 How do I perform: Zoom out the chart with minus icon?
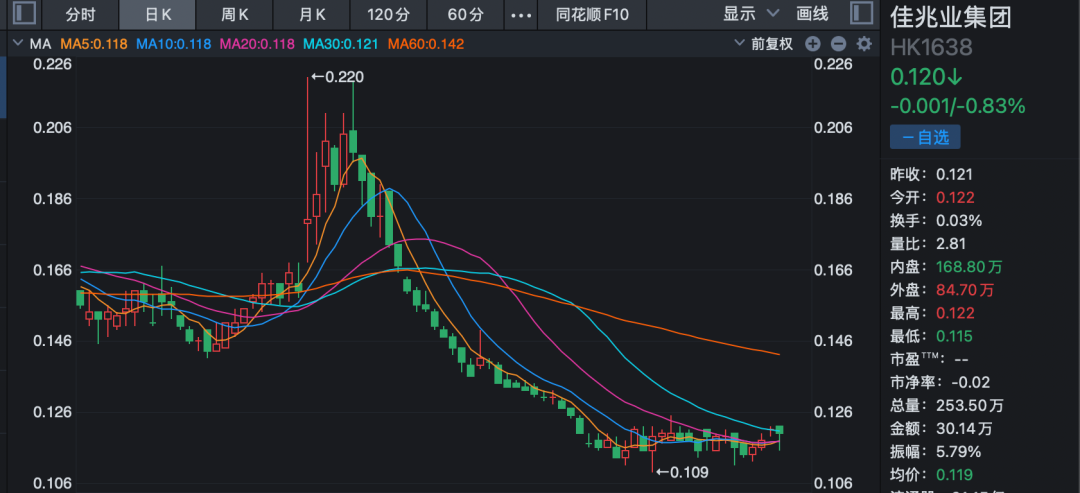(x=838, y=44)
